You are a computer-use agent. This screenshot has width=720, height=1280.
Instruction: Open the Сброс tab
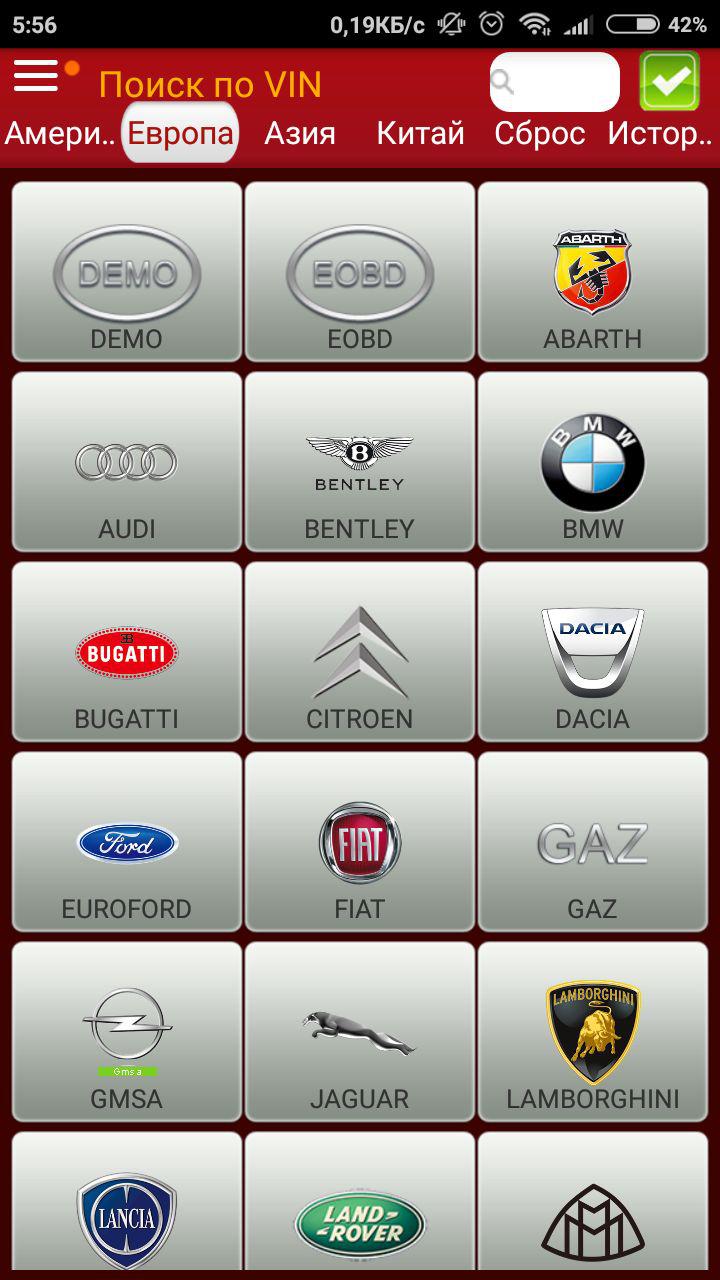[540, 133]
